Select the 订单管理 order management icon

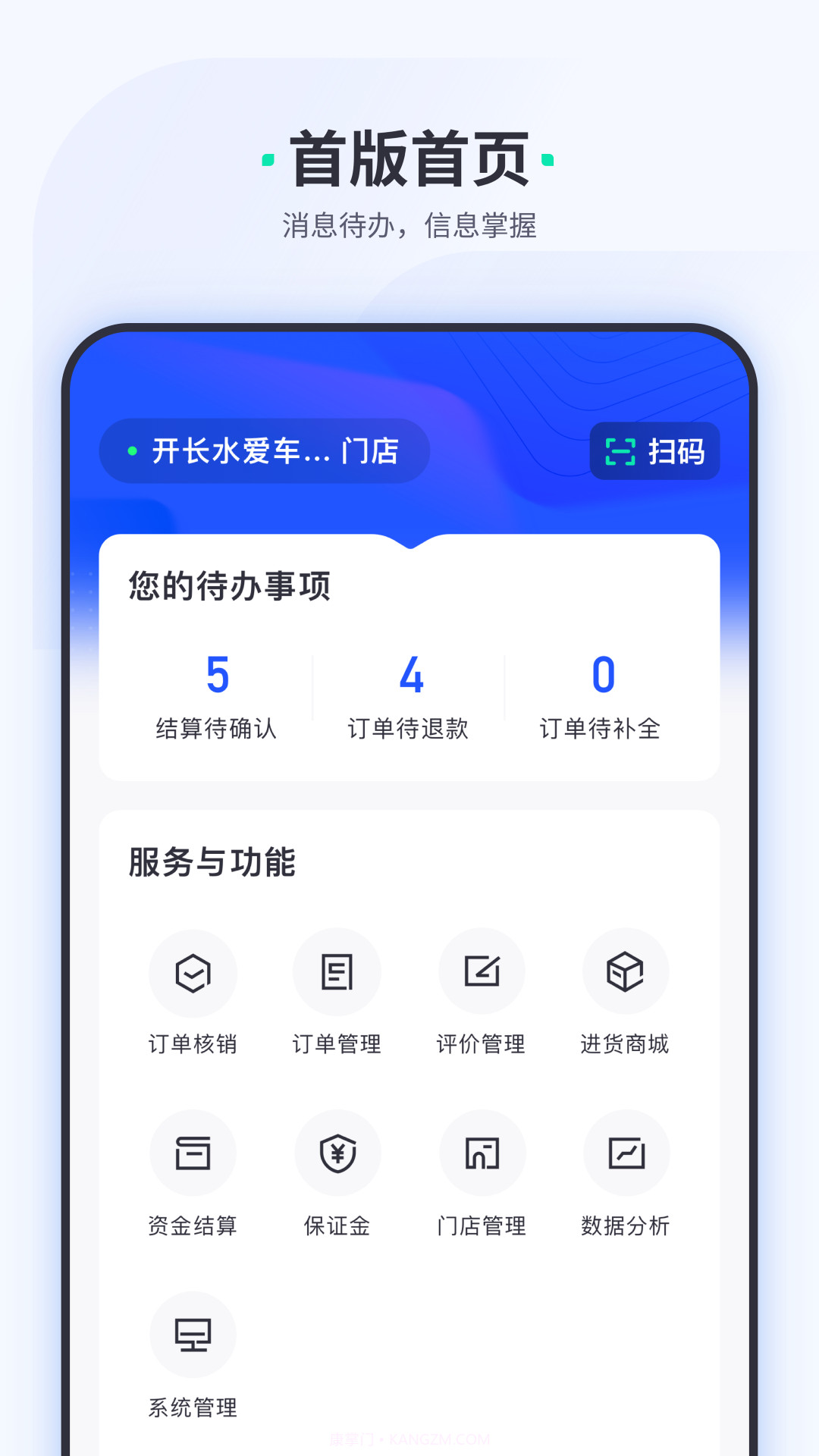pyautogui.click(x=337, y=973)
